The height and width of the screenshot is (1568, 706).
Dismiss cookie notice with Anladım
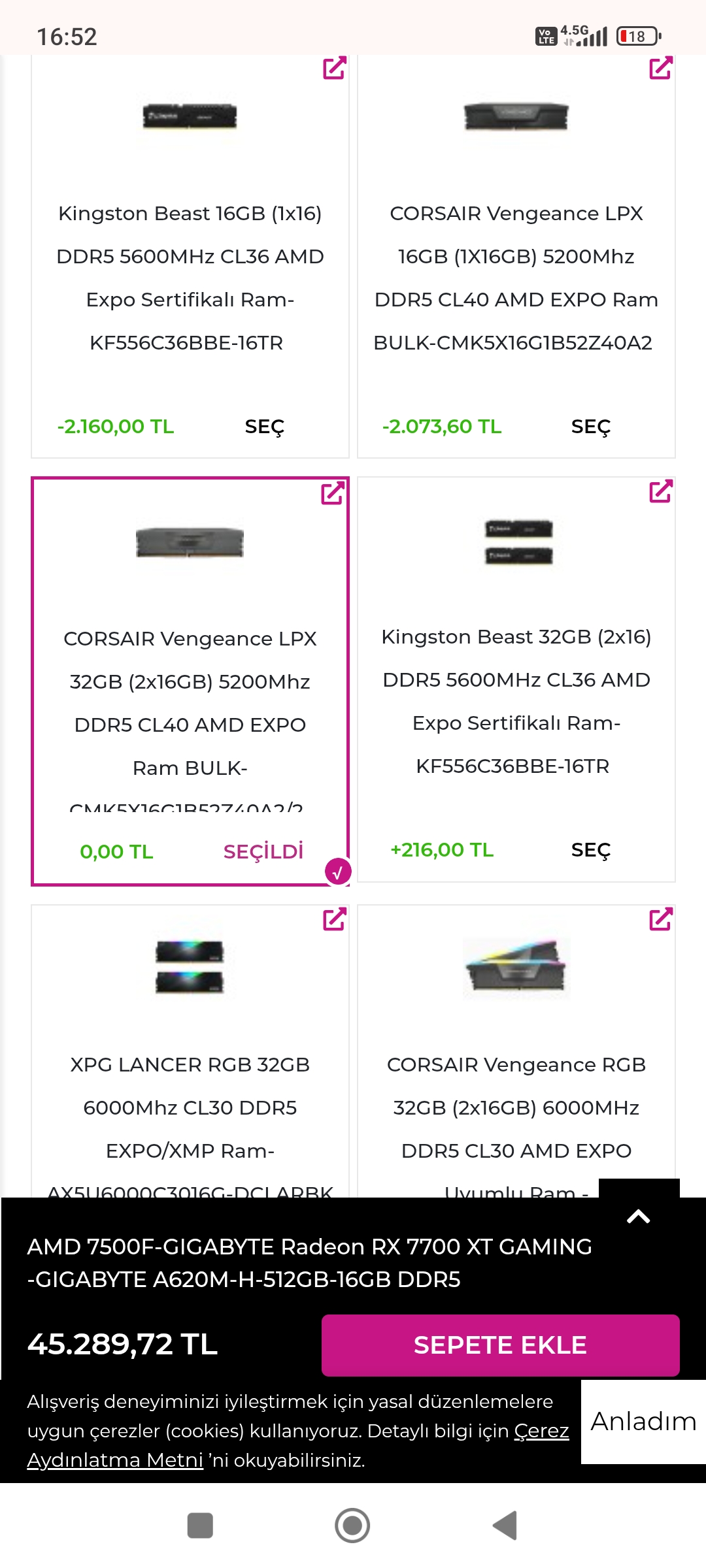[x=643, y=1422]
